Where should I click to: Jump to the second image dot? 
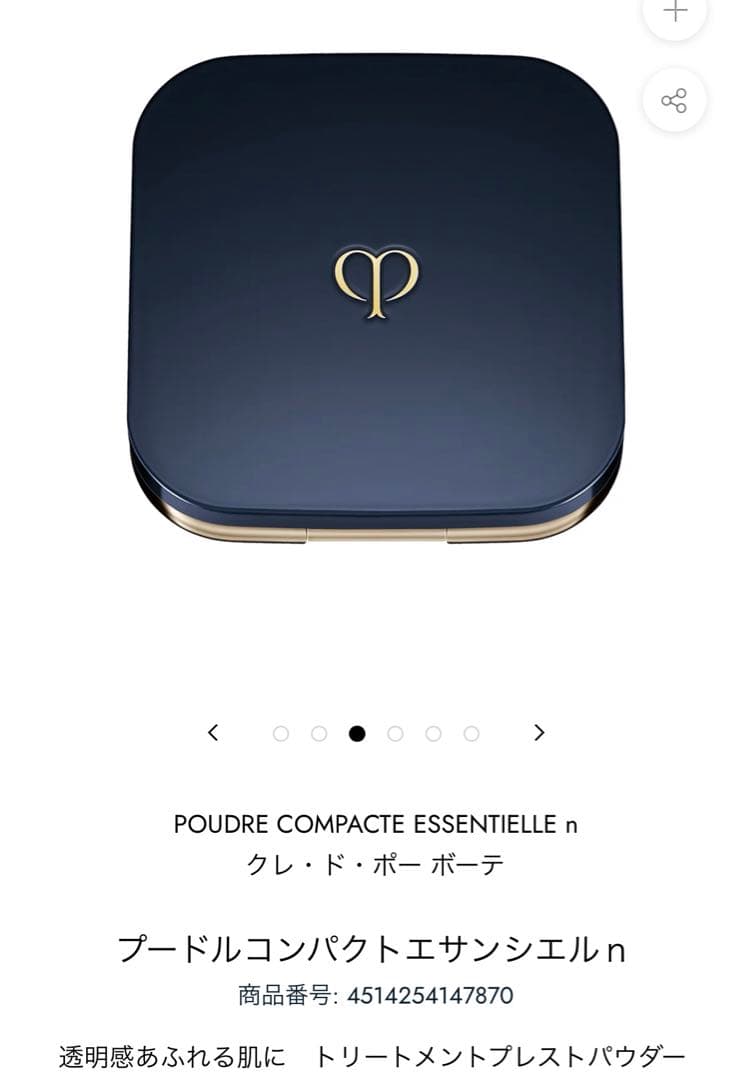319,734
